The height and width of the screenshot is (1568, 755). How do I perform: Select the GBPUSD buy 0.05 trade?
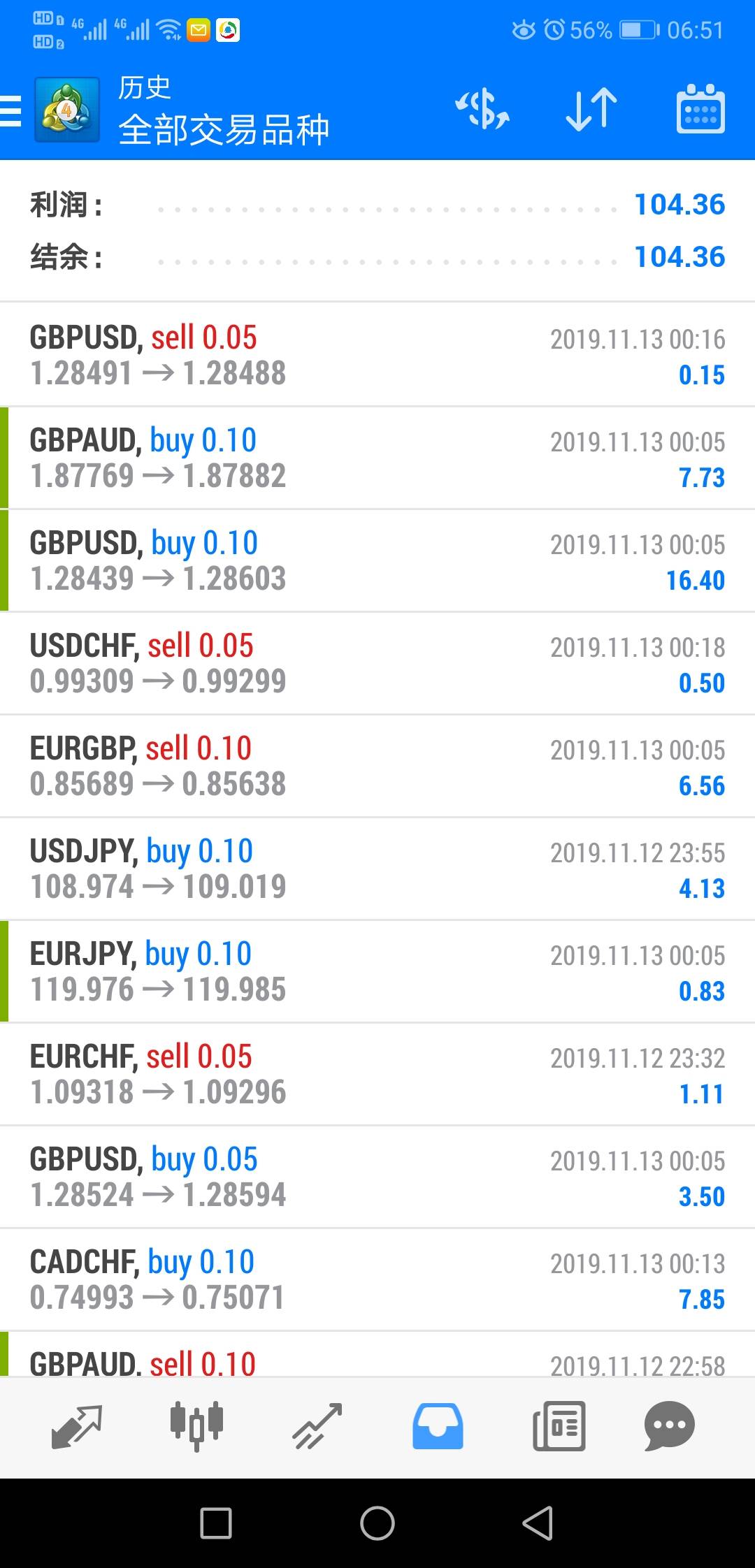(377, 1177)
